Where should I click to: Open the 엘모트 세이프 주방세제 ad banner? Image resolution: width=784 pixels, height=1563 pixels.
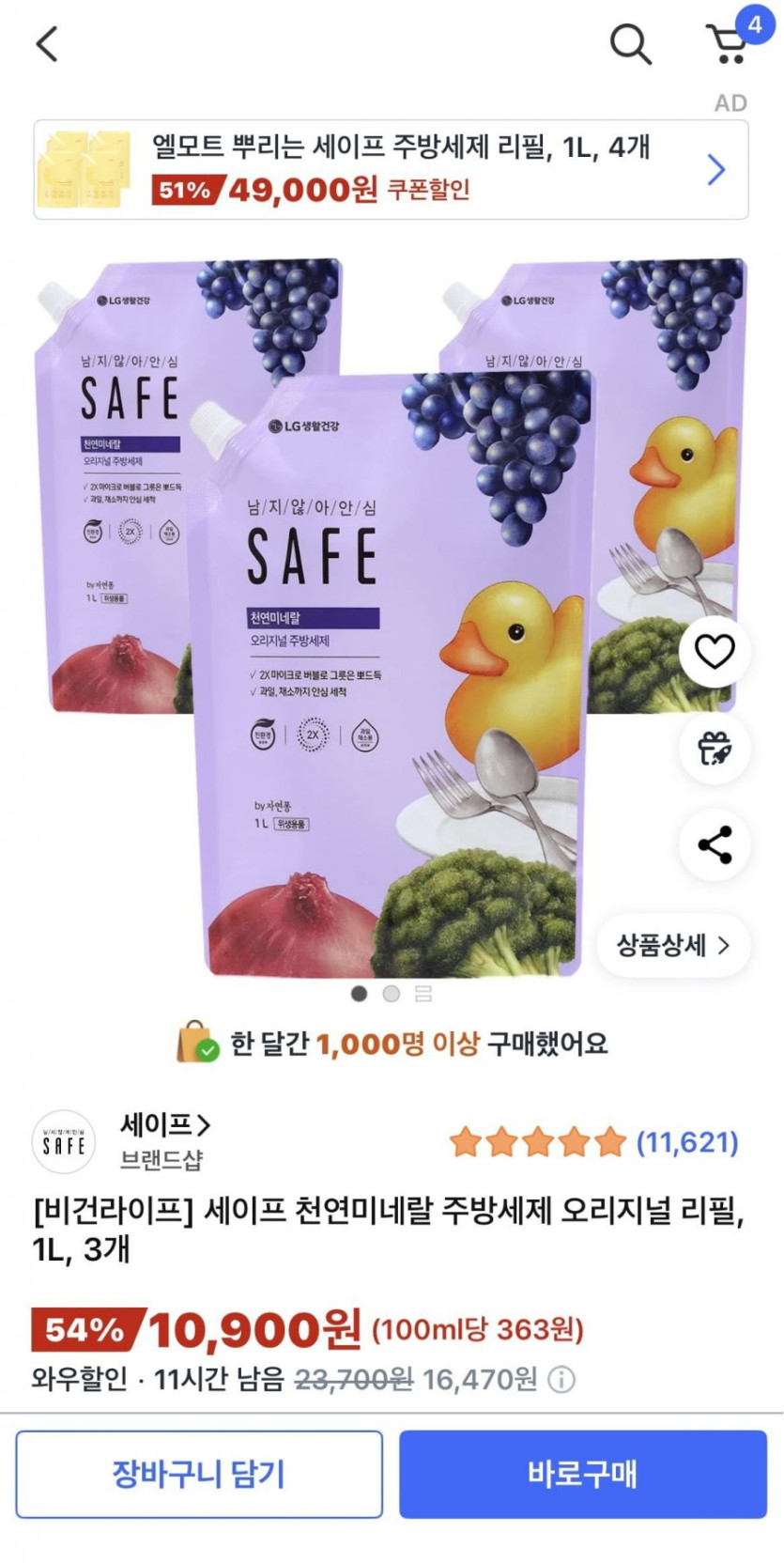pos(391,170)
